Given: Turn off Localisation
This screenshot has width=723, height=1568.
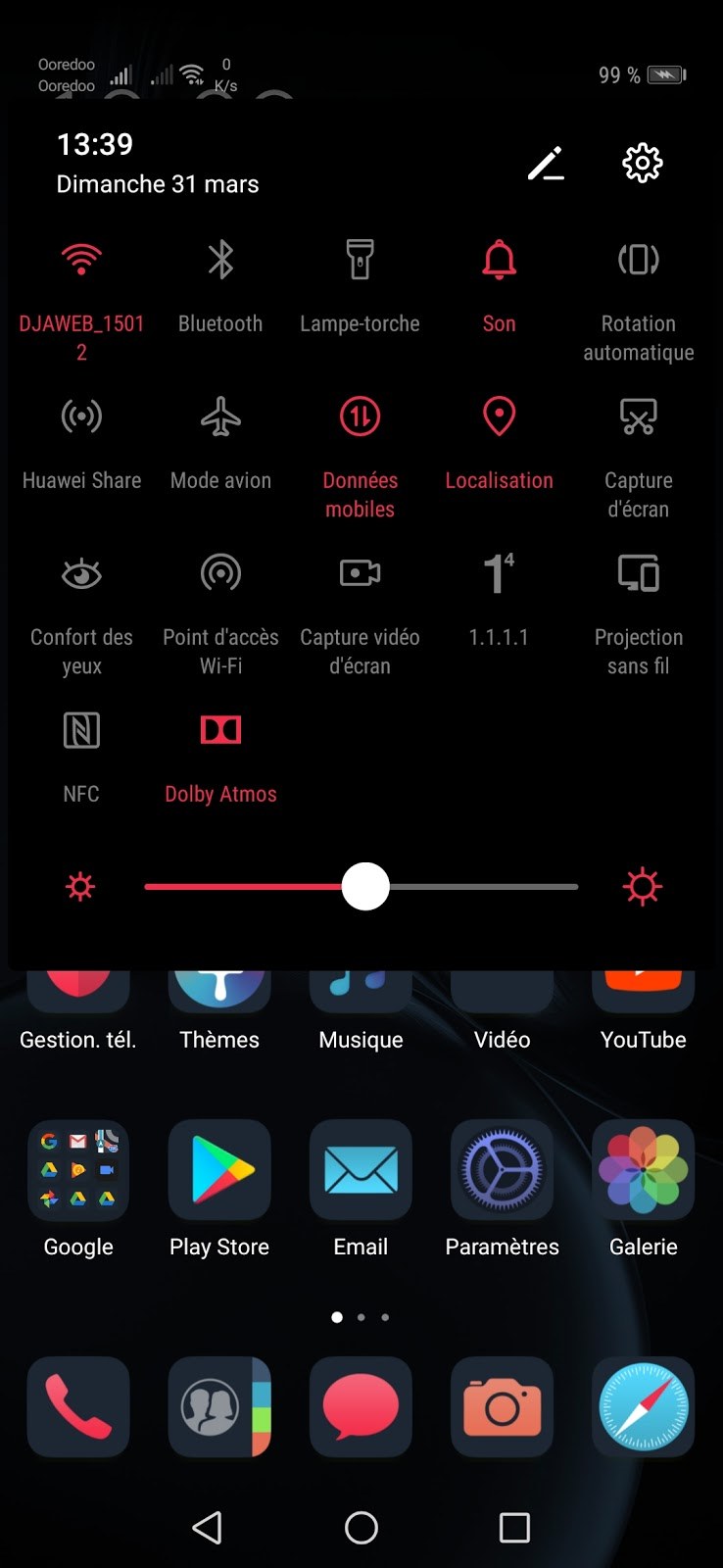Looking at the screenshot, I should [499, 416].
